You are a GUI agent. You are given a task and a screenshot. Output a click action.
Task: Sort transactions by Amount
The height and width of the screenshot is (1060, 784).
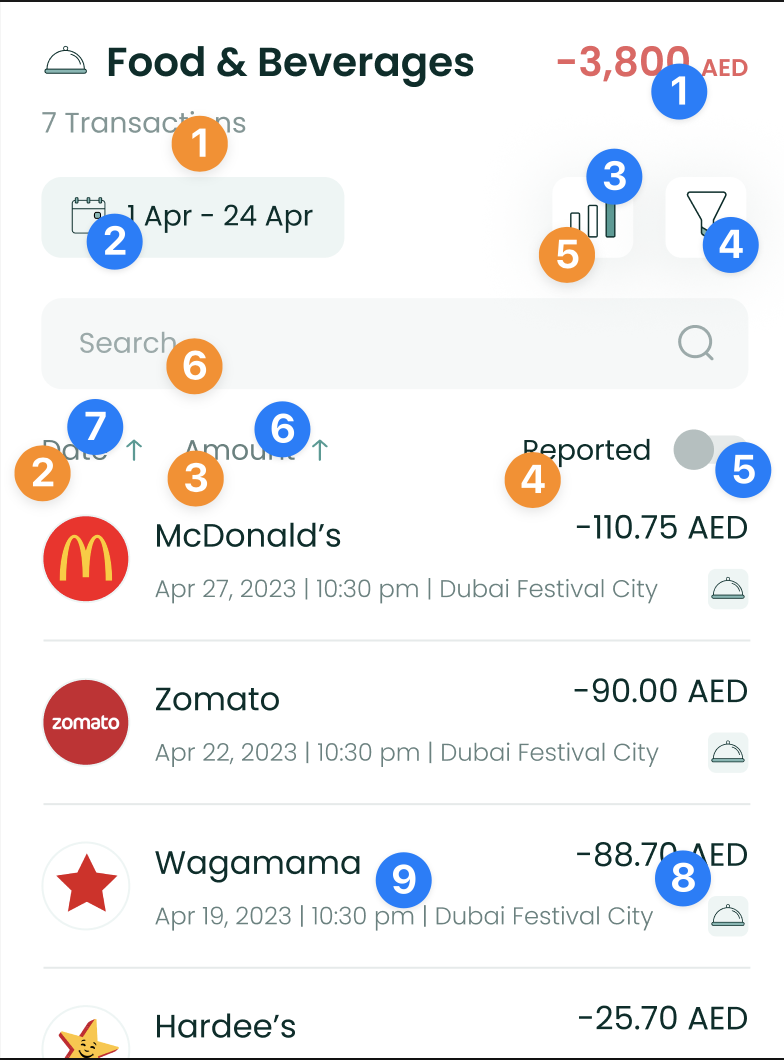256,450
